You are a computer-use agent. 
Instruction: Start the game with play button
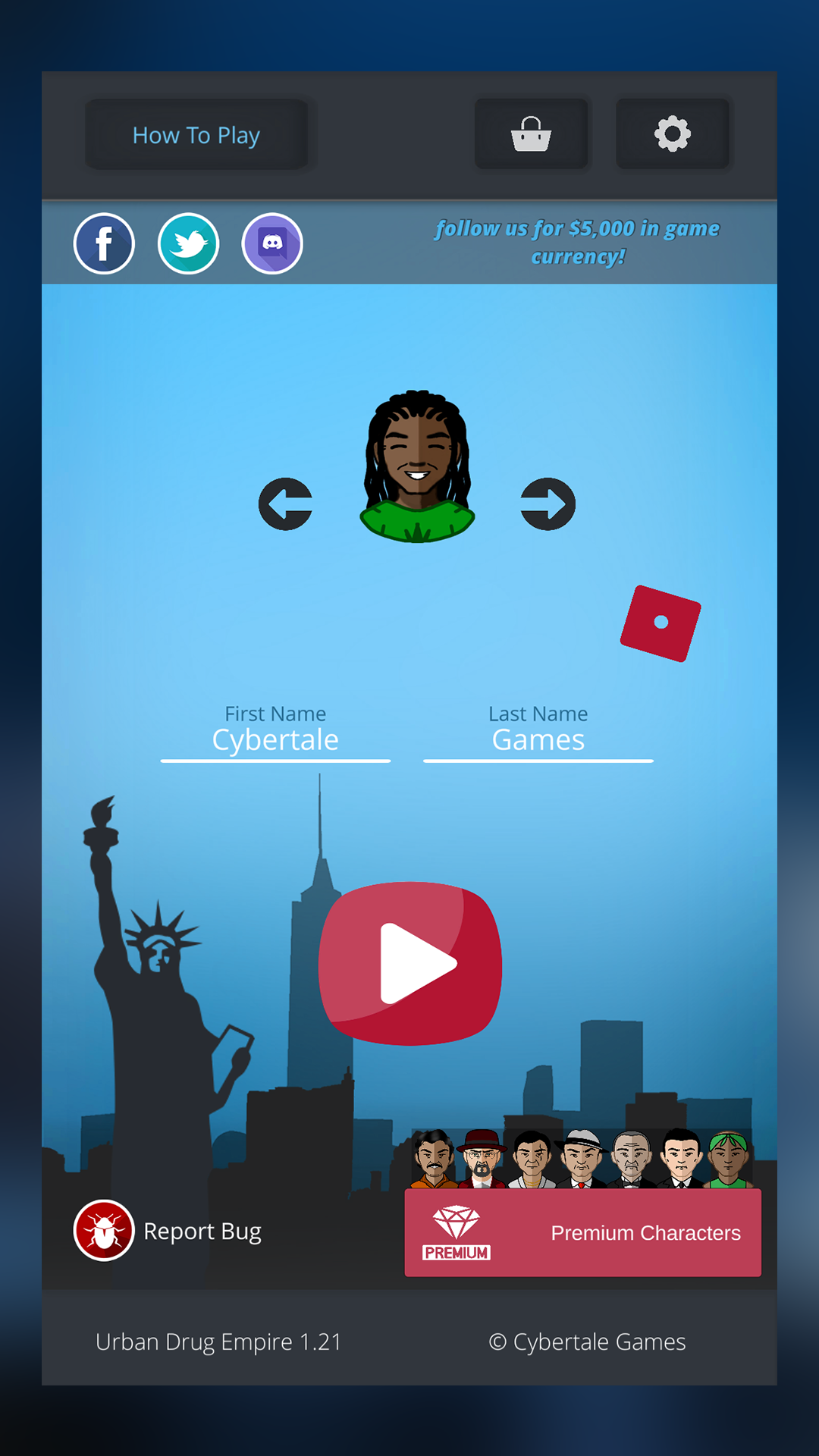[x=410, y=963]
